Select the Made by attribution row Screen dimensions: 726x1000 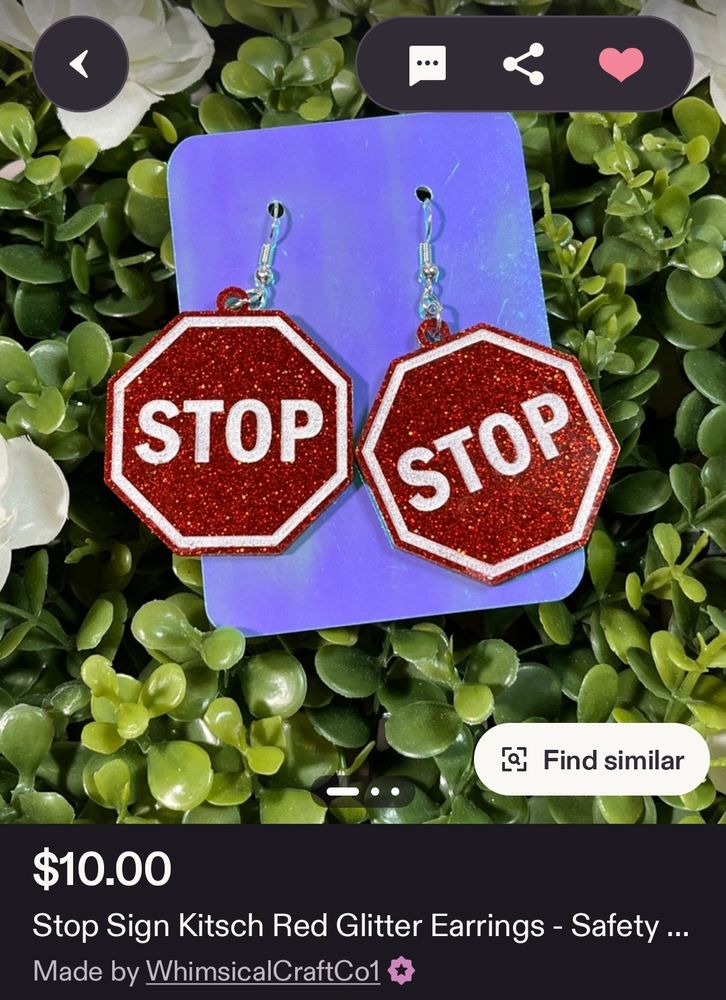click(200, 971)
